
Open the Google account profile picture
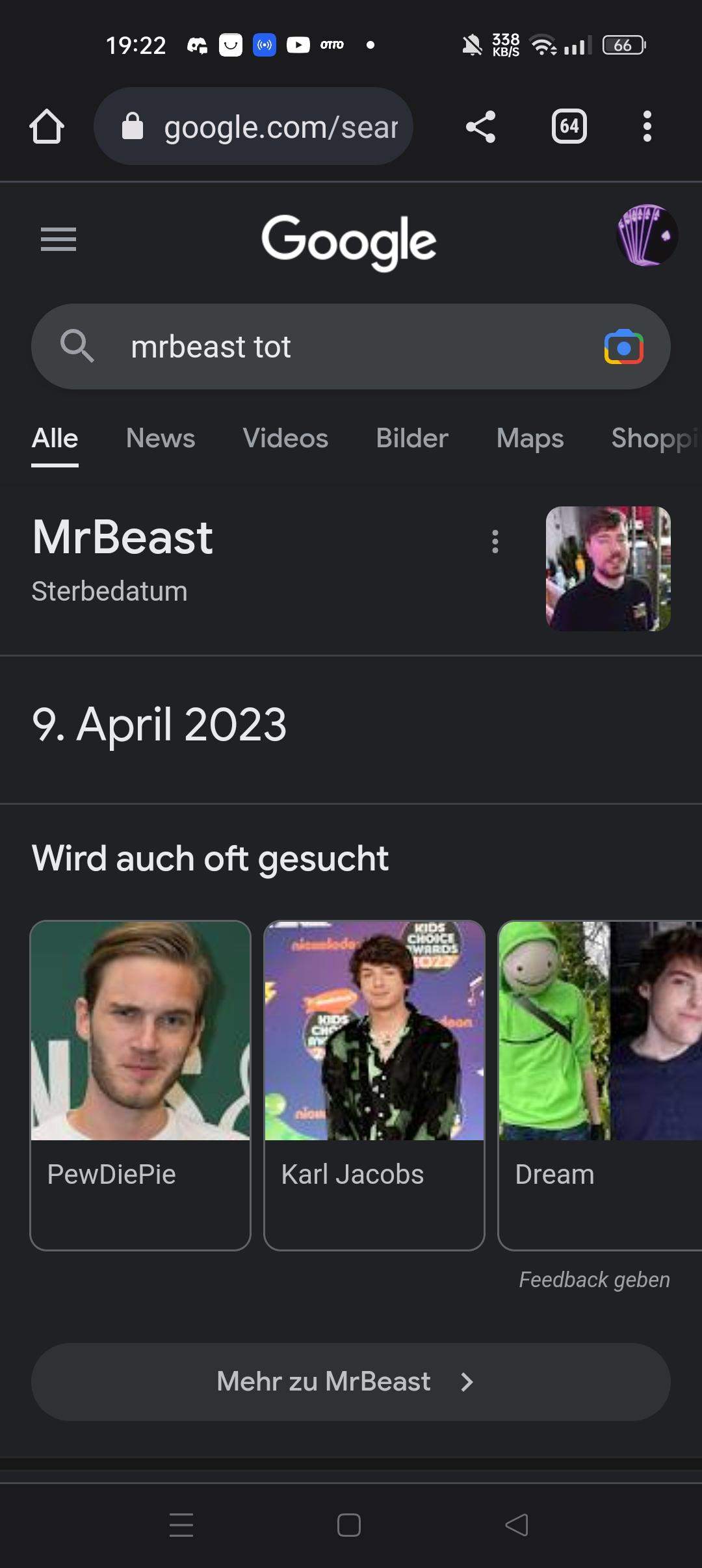tap(647, 235)
